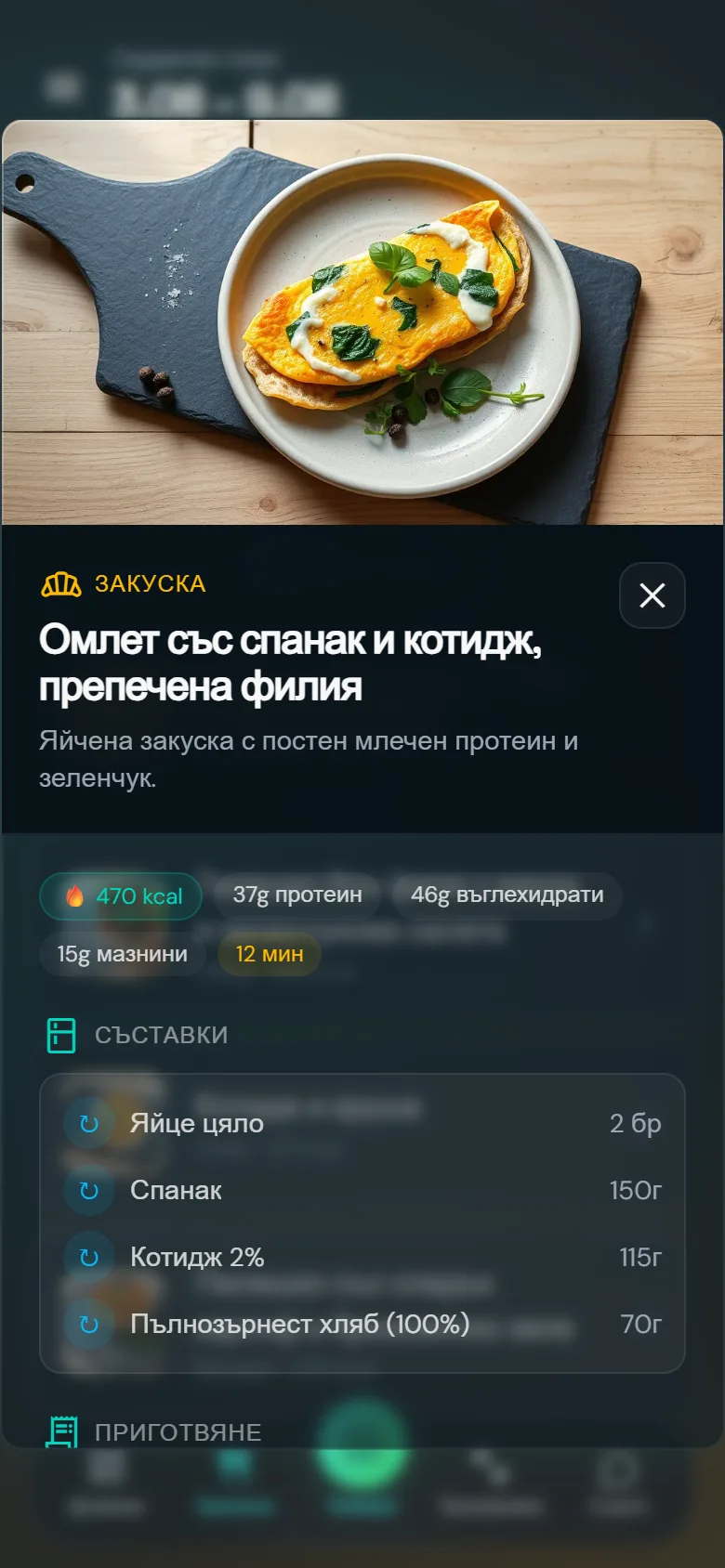
Task: Replace the Котидж 2% ingredient
Action: pyautogui.click(x=89, y=1257)
